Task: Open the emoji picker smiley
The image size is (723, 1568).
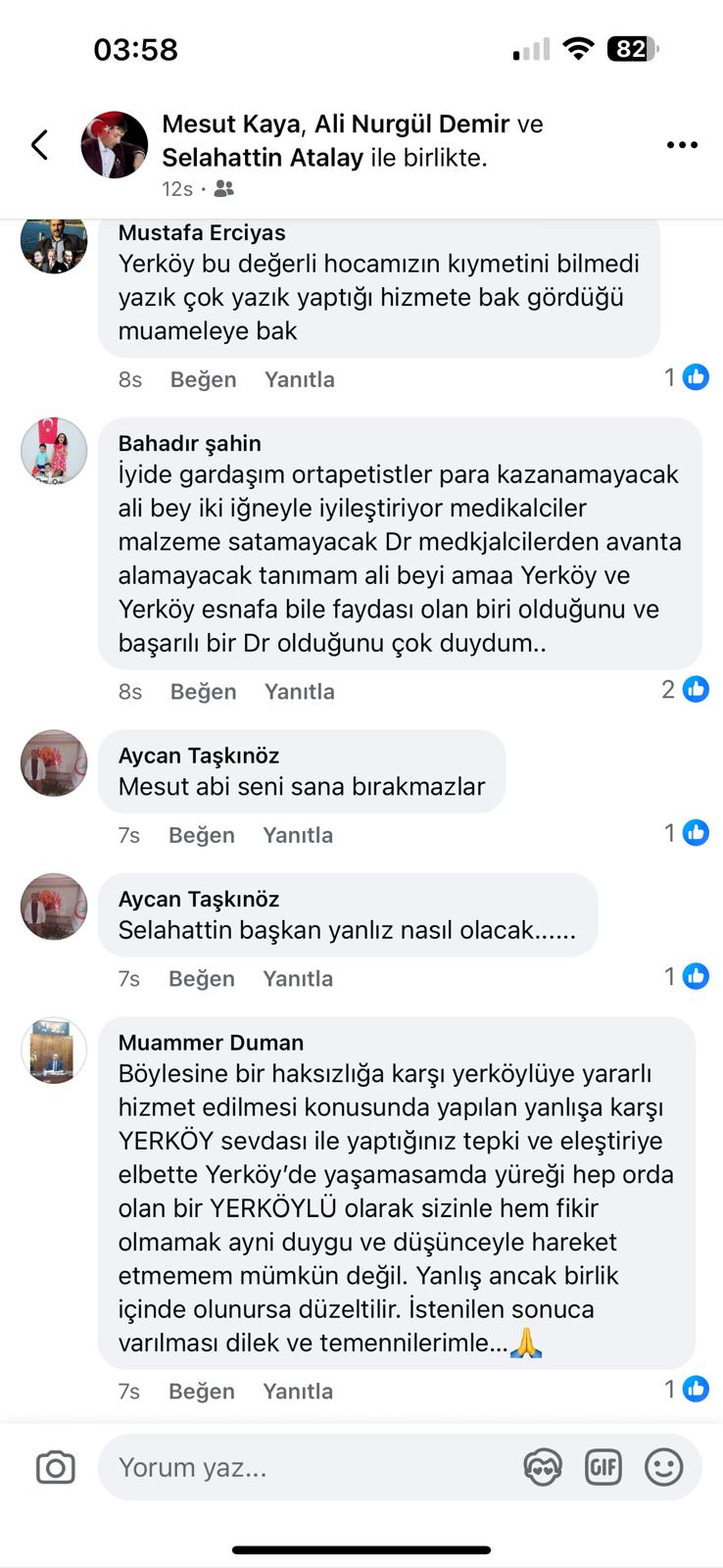Action: click(x=663, y=1467)
